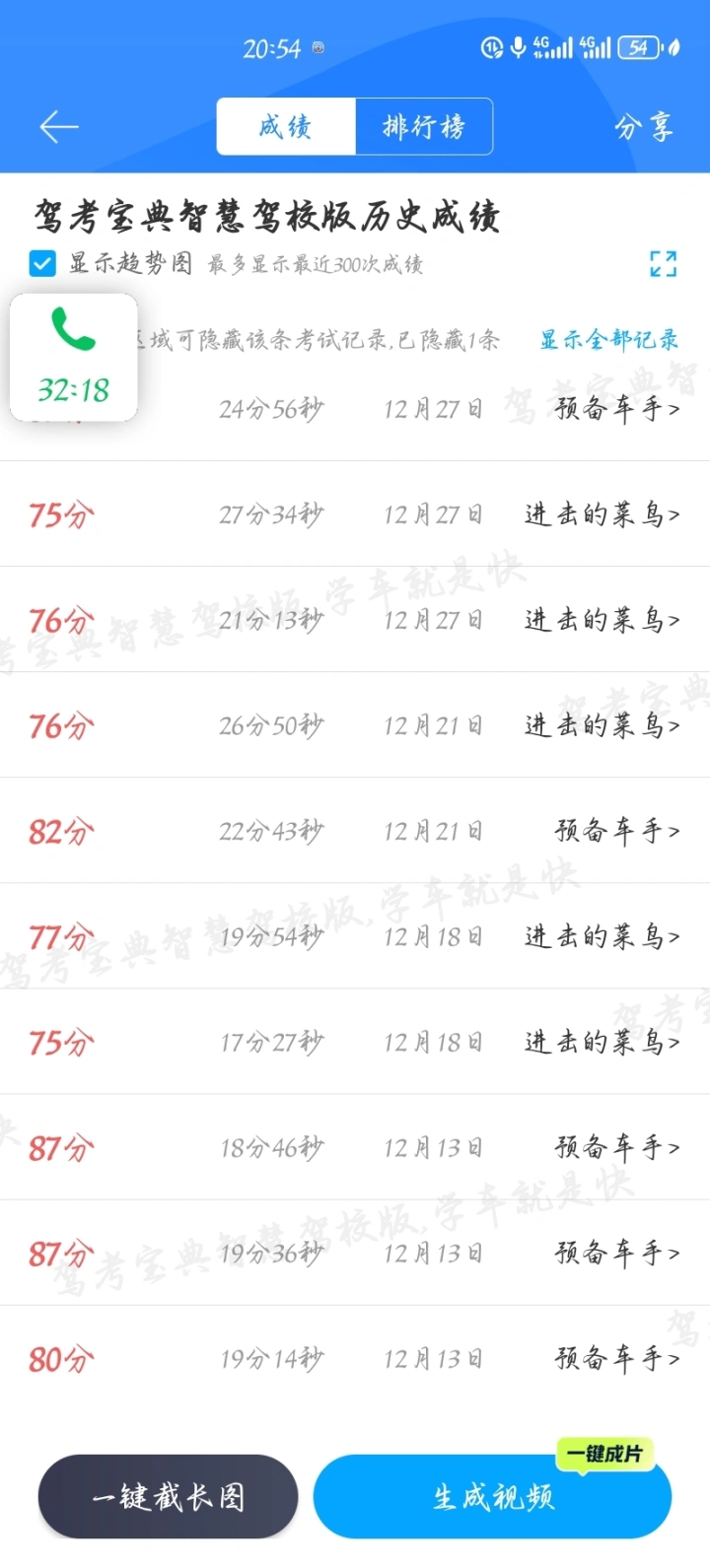This screenshot has height=1568, width=710.
Task: Open the 80分 exam record
Action: (x=355, y=1359)
